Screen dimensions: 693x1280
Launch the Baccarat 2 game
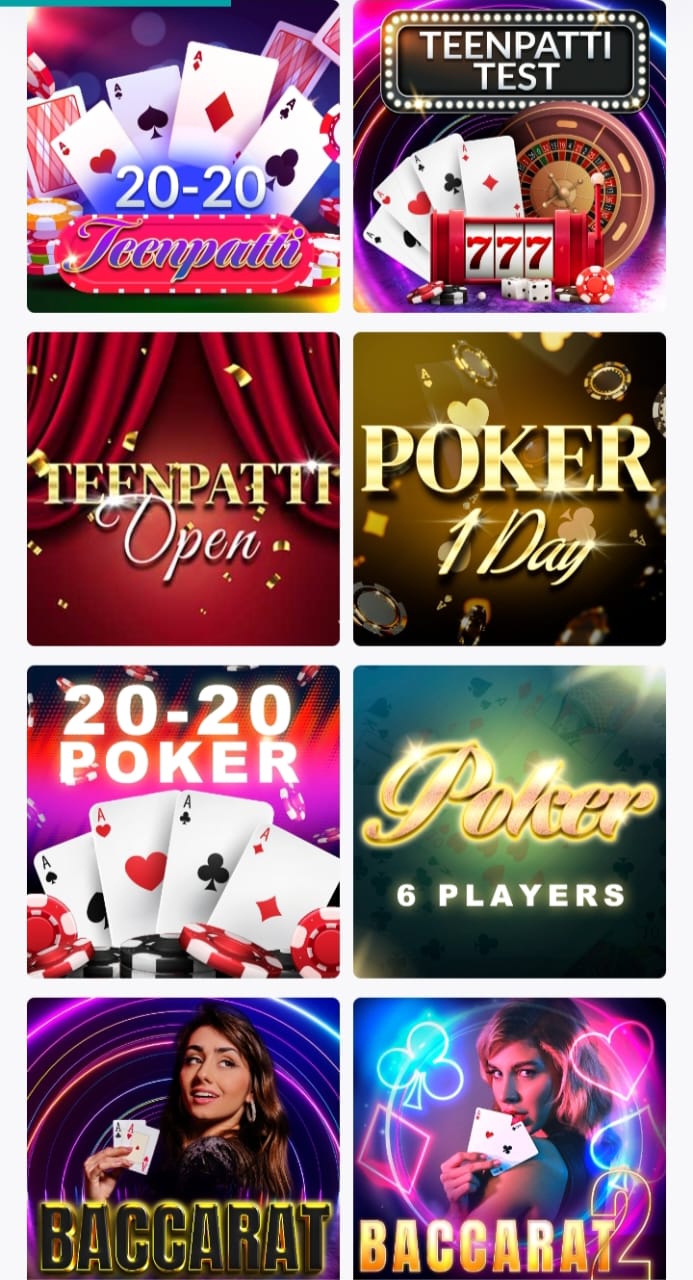click(x=509, y=1138)
